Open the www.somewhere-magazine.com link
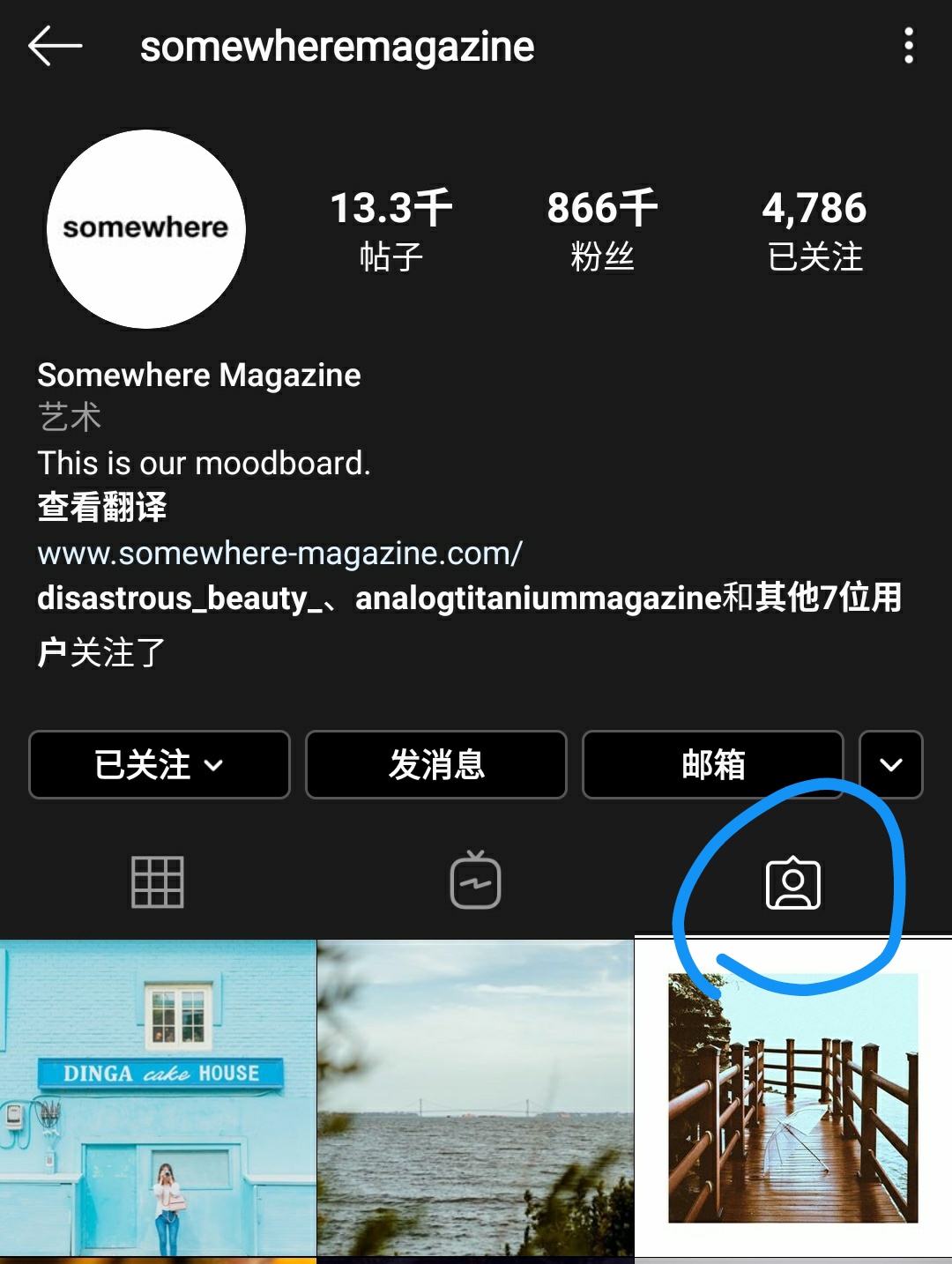 tap(280, 554)
